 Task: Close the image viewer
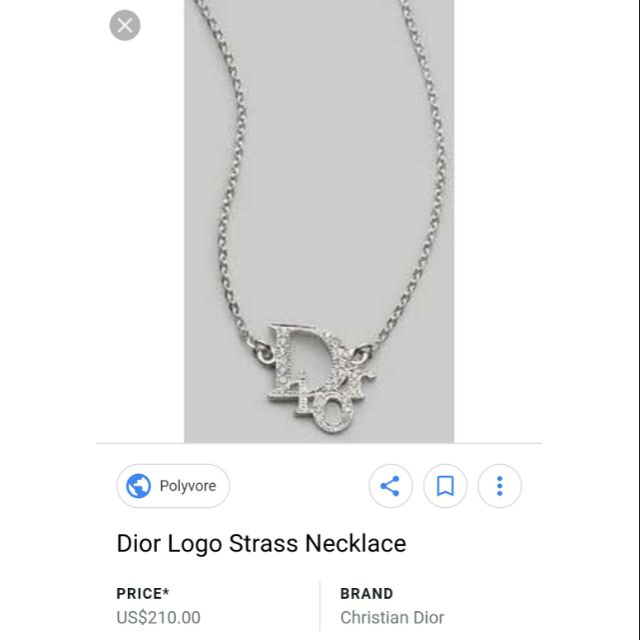pos(125,25)
